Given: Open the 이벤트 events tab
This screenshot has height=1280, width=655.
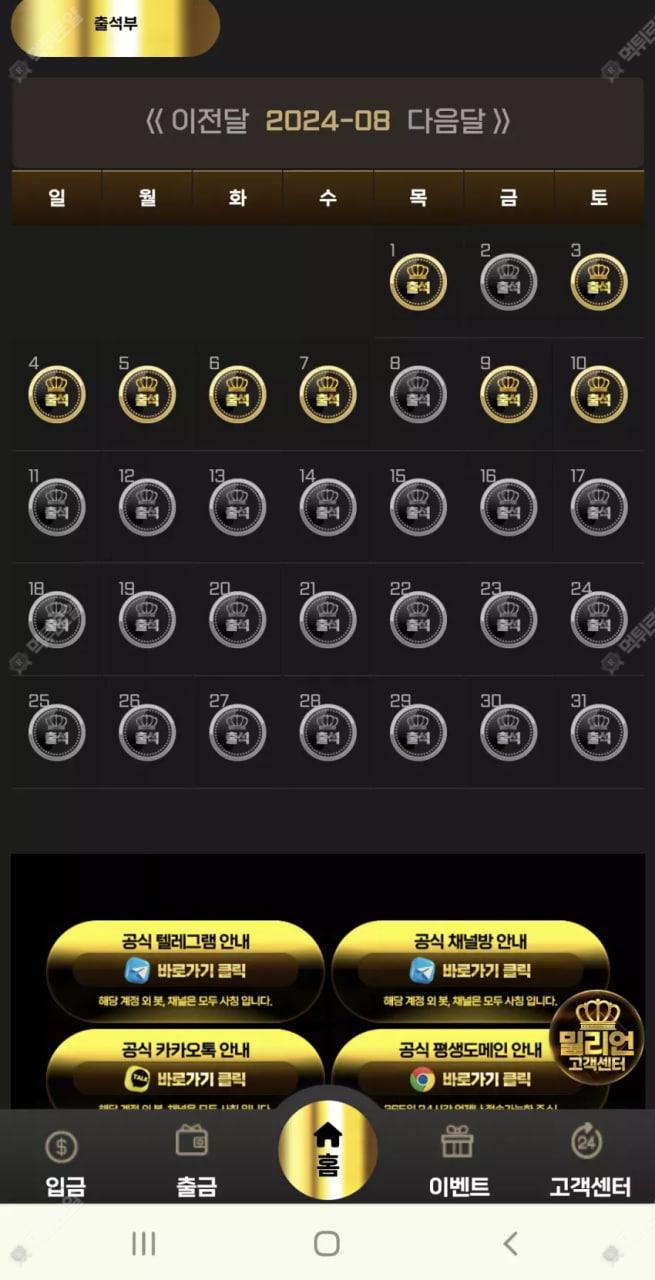Looking at the screenshot, I should 459,1160.
